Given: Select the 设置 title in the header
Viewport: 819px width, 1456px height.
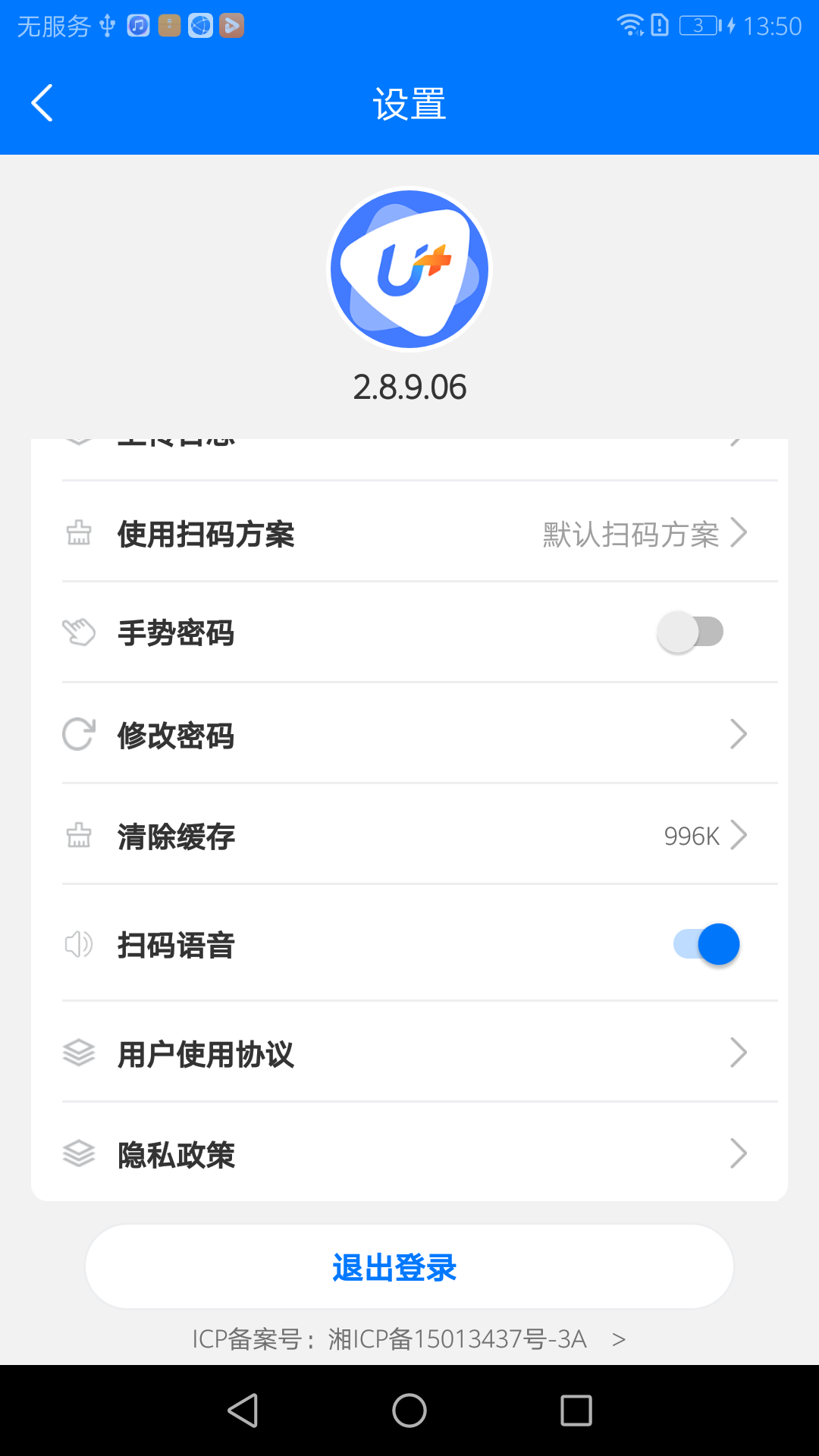Looking at the screenshot, I should point(409,104).
